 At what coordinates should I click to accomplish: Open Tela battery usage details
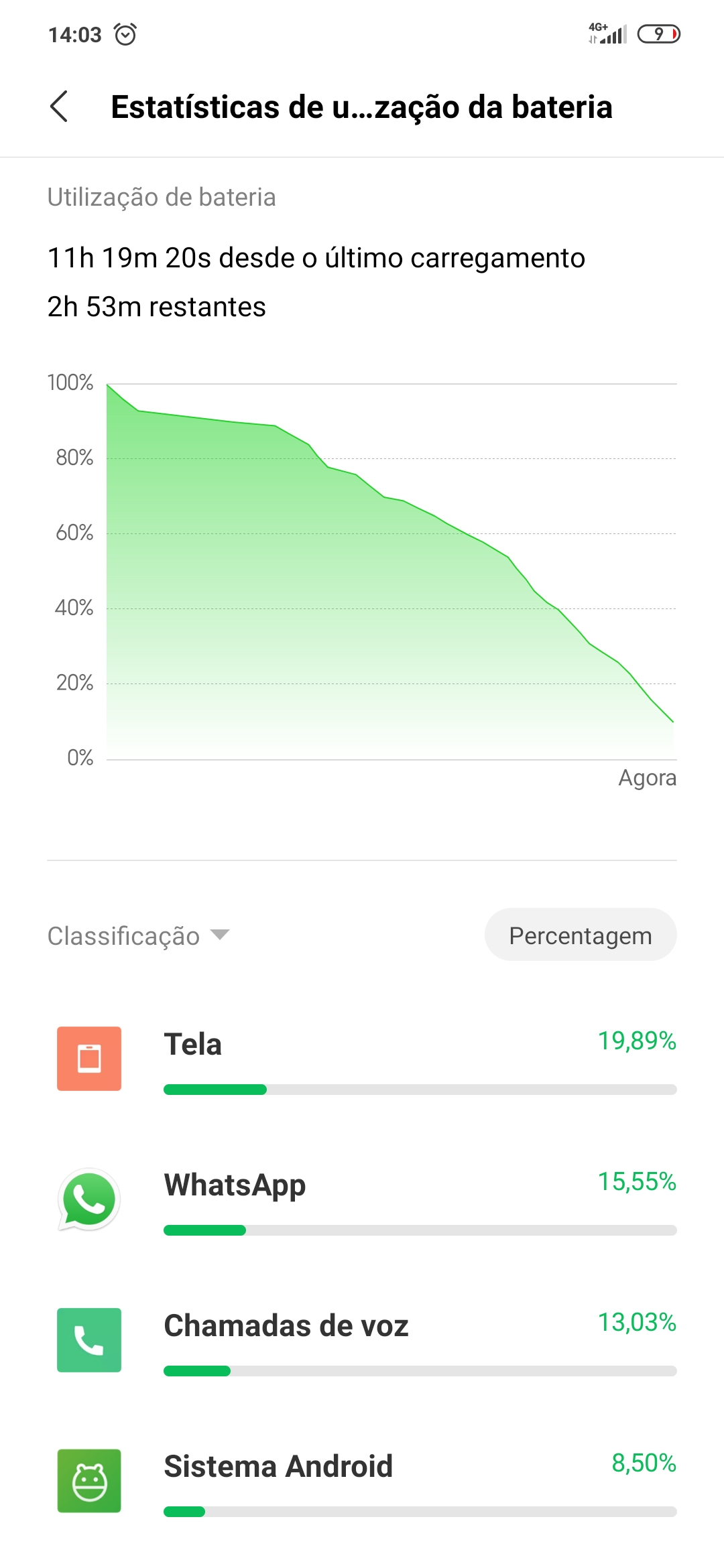point(362,1059)
